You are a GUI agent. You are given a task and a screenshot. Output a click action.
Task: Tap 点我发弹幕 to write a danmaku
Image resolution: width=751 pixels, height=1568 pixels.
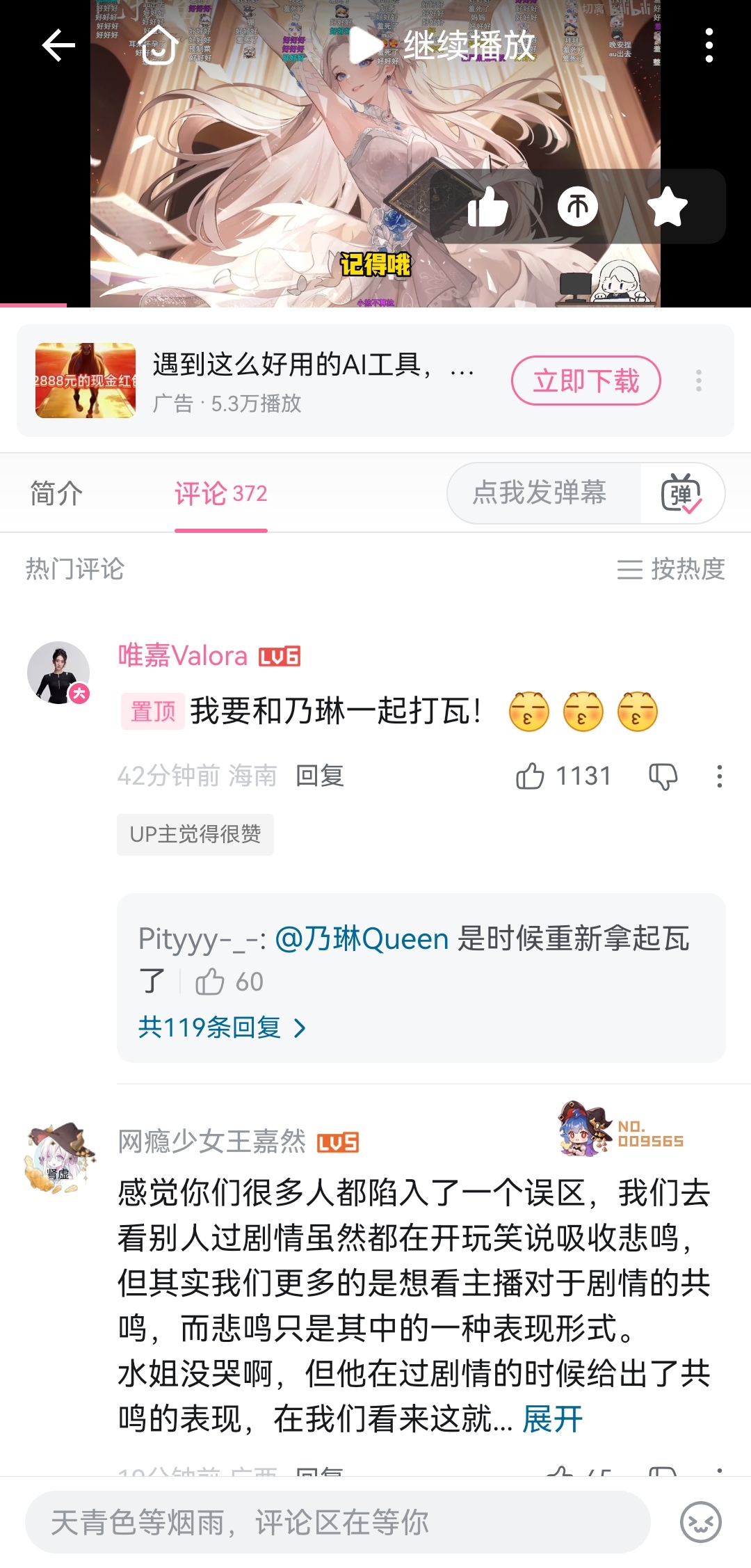(x=540, y=493)
